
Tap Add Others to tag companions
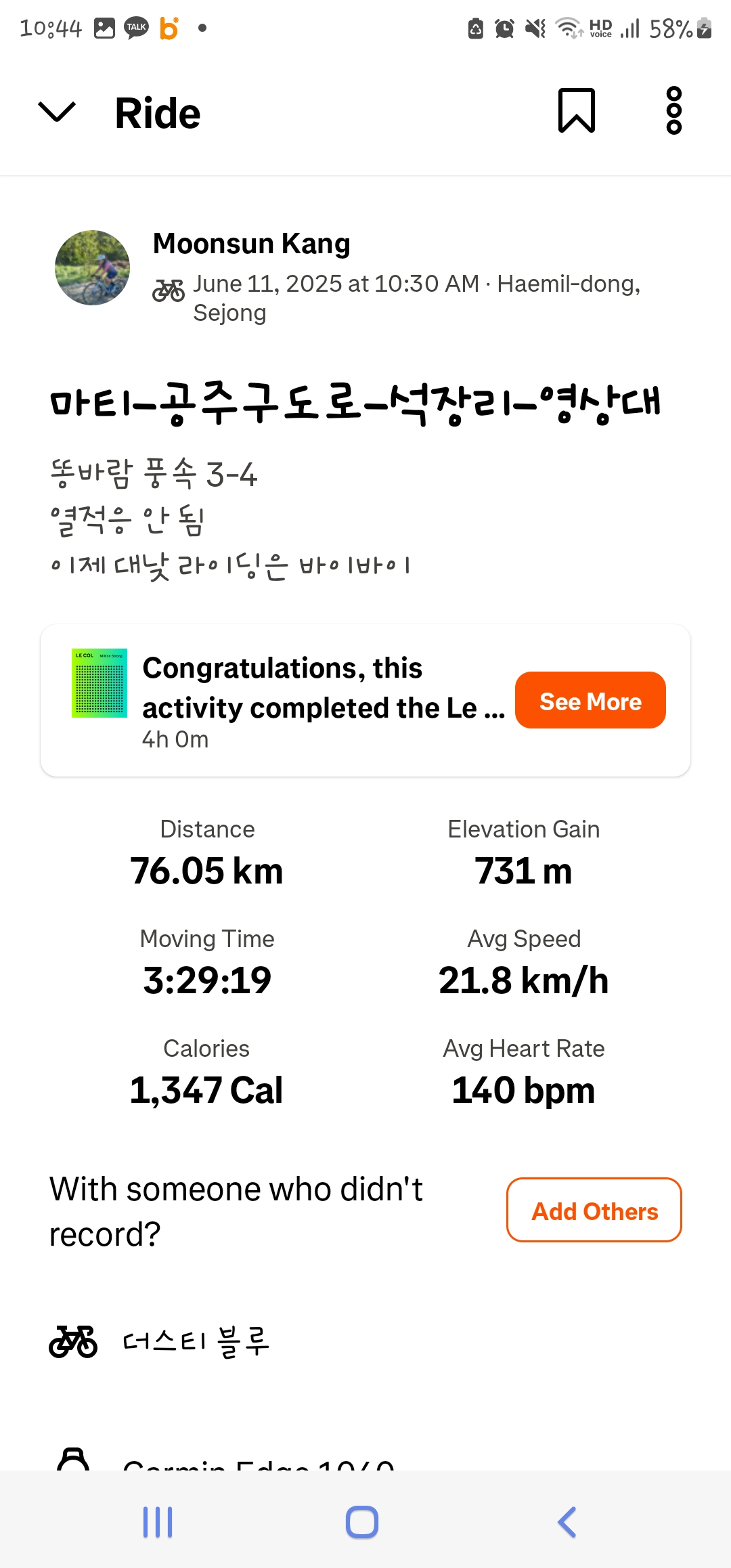pos(594,1211)
